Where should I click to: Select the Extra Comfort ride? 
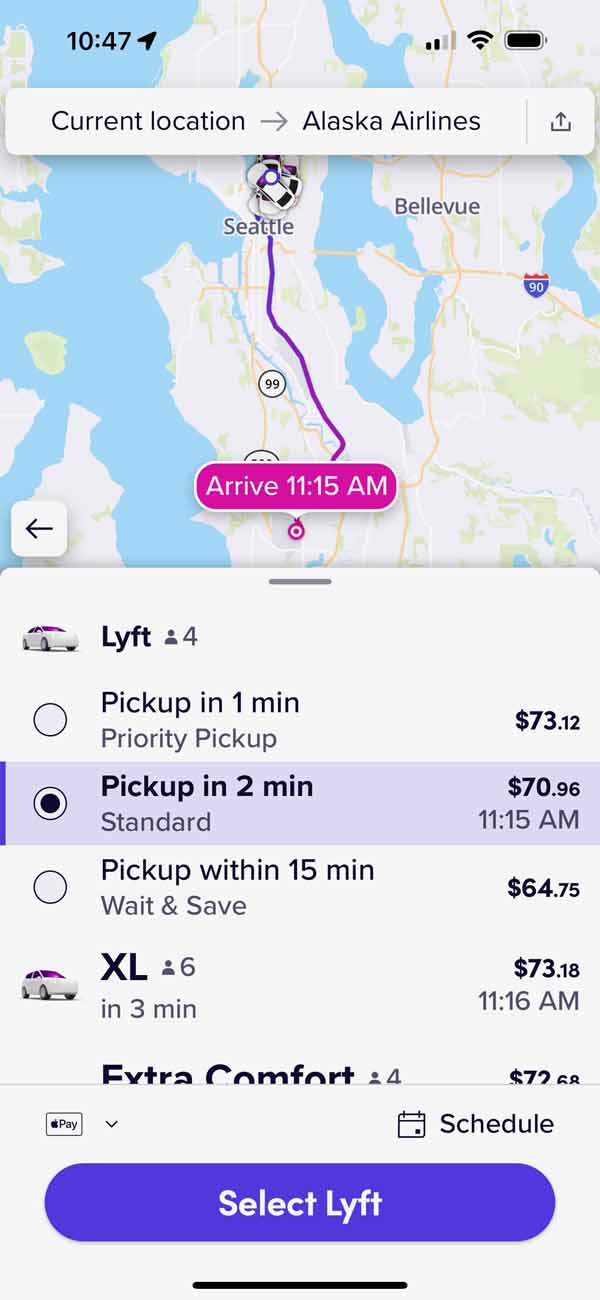[300, 1072]
